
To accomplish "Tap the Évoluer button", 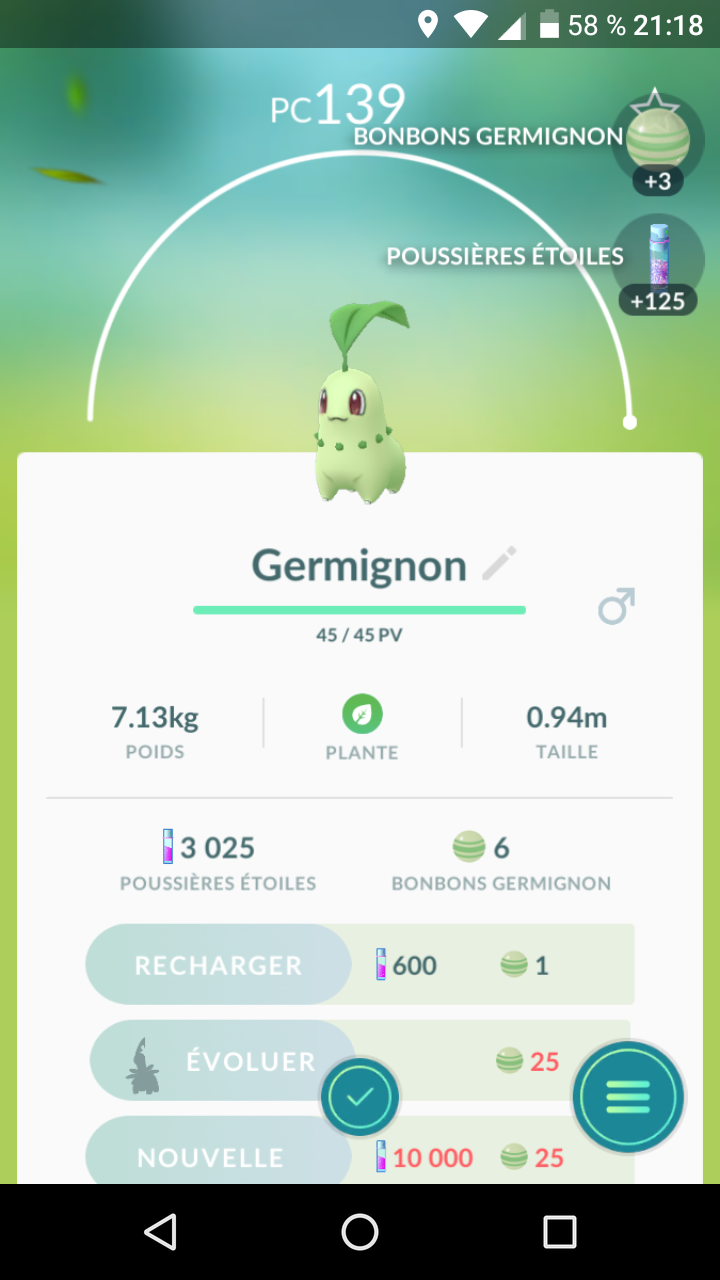I will [222, 1061].
